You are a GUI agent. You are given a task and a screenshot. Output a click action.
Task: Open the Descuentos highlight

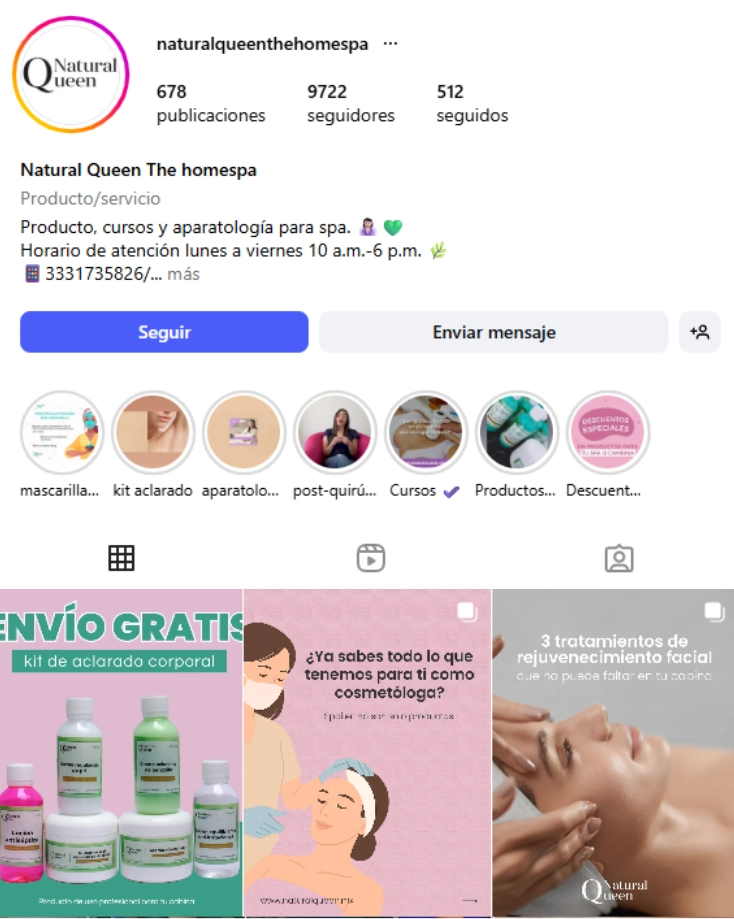[607, 432]
